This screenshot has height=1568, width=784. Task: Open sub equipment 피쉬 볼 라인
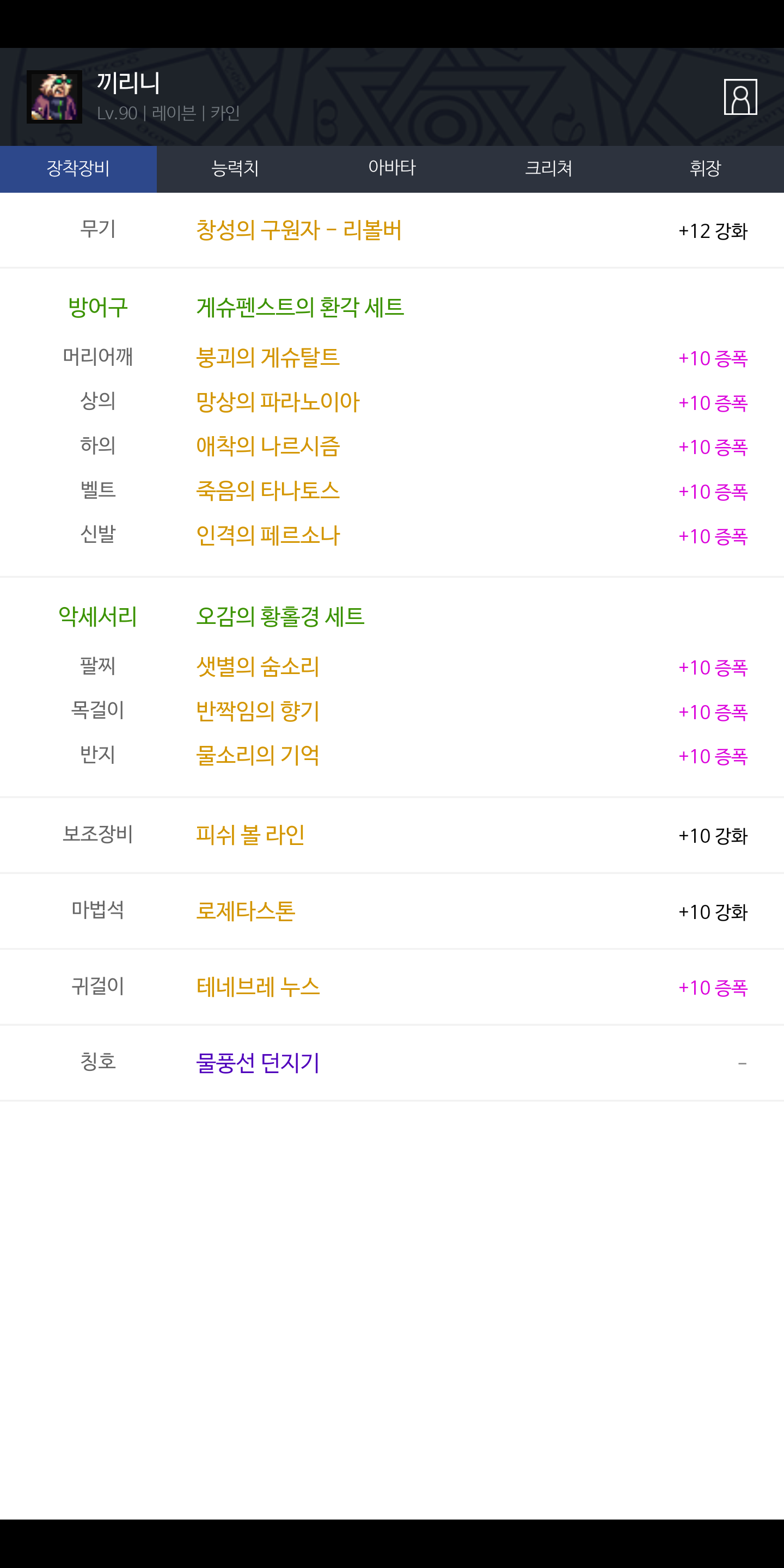tap(250, 835)
